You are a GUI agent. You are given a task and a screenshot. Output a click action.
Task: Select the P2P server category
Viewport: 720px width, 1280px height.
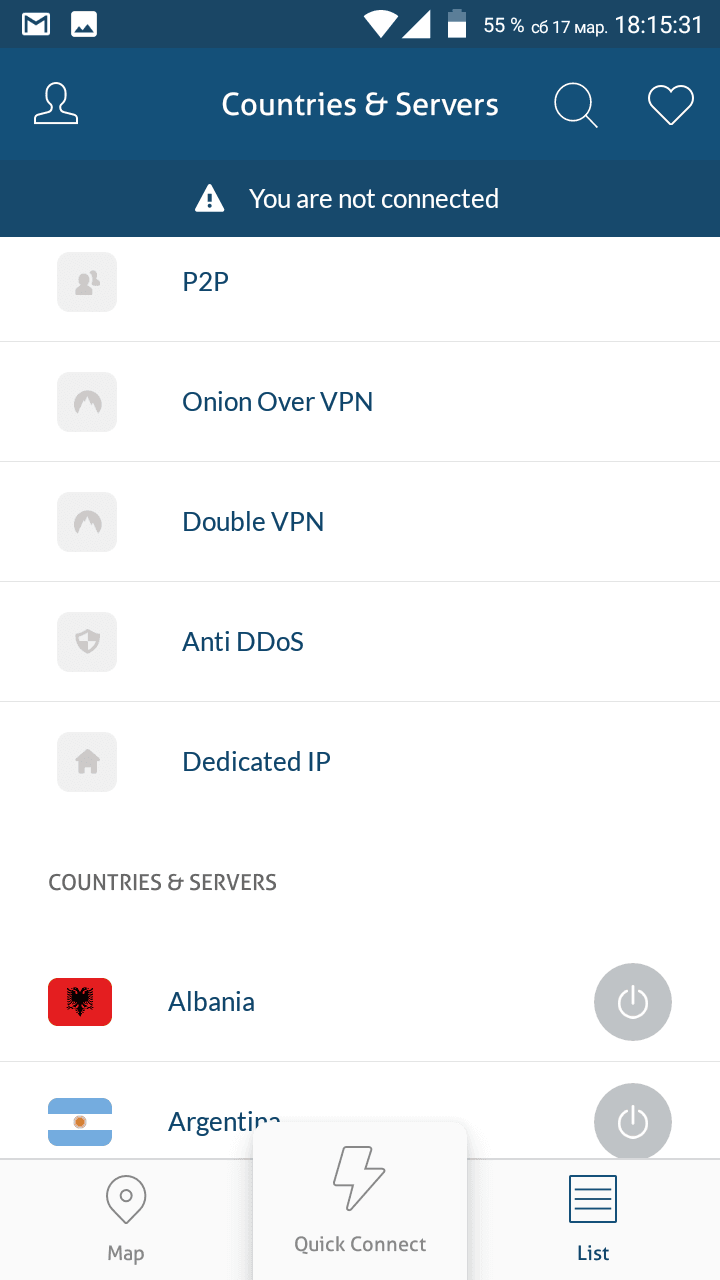point(360,282)
